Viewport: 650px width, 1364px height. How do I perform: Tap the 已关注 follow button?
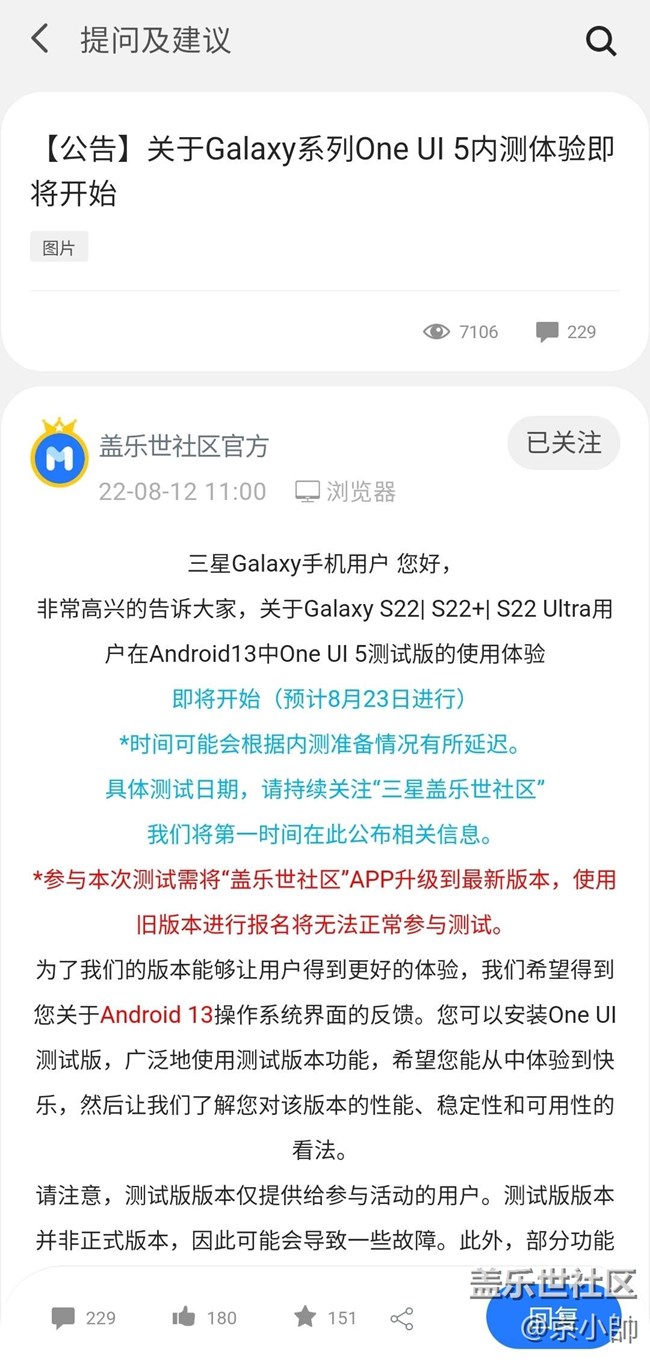(x=563, y=443)
